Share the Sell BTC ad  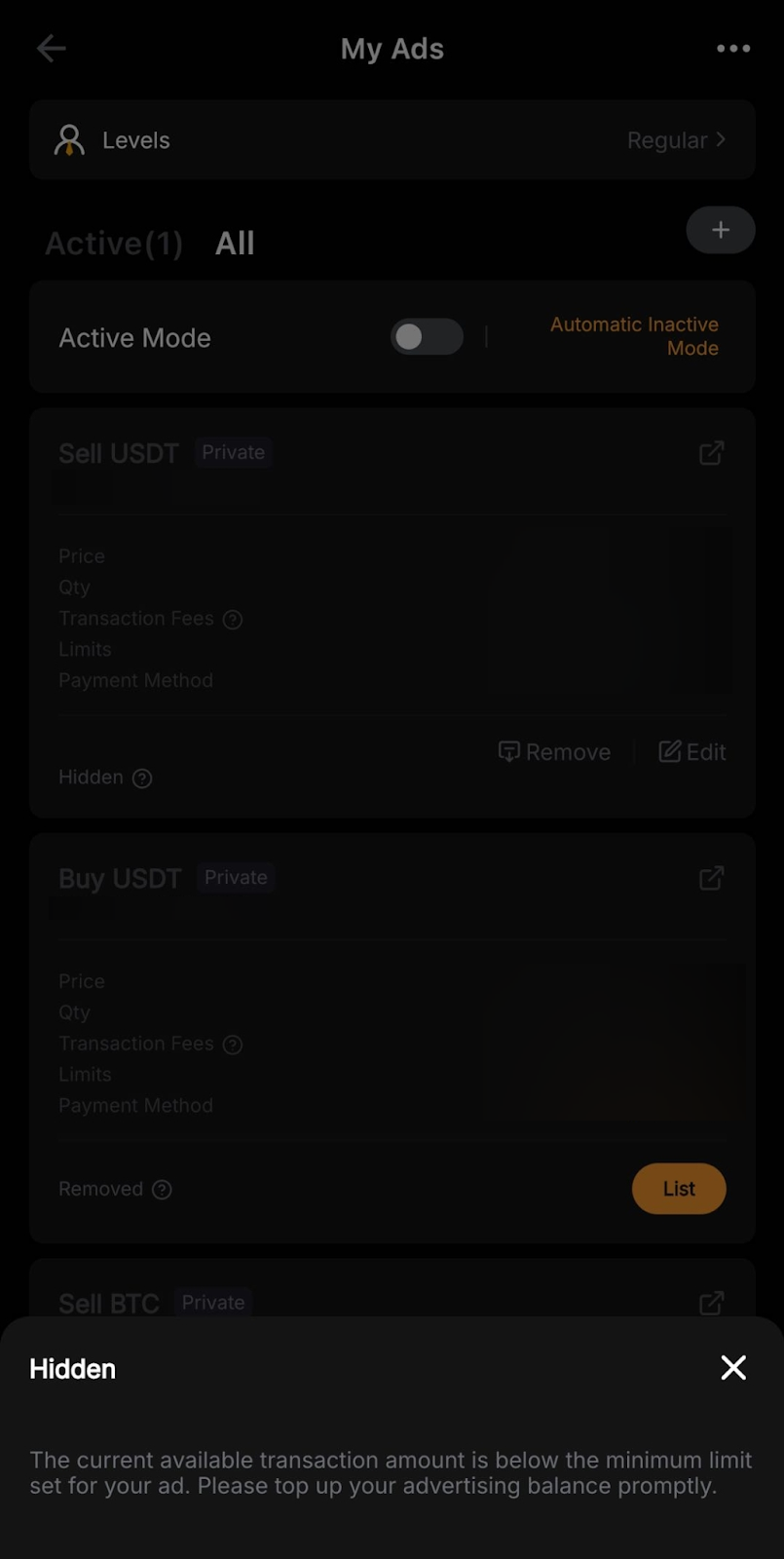(712, 1303)
